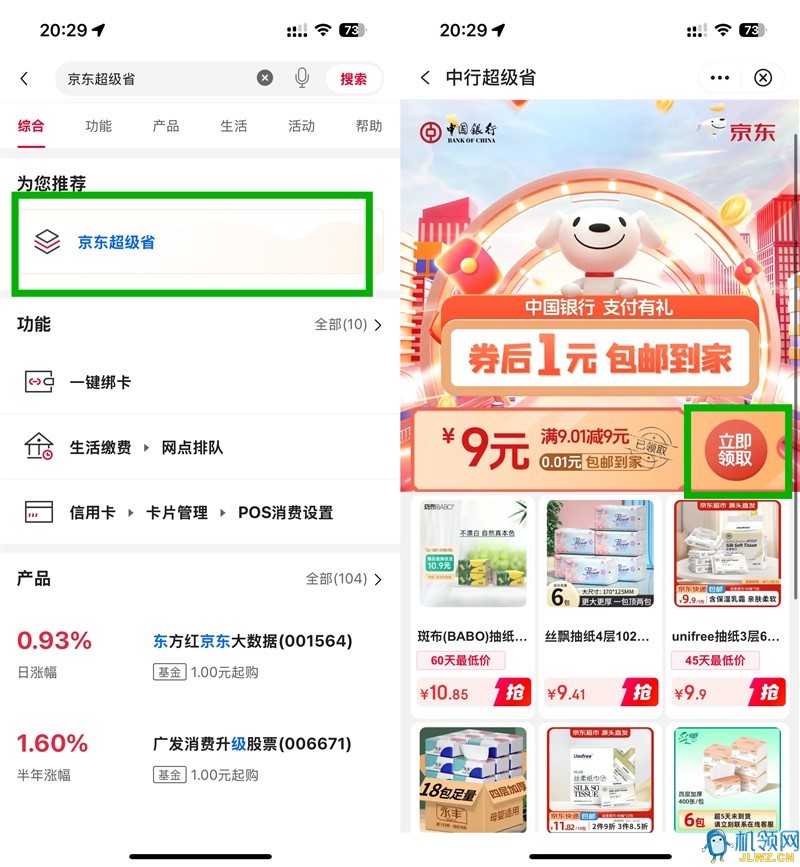Open the recommended 京东超级省 result

(x=190, y=243)
